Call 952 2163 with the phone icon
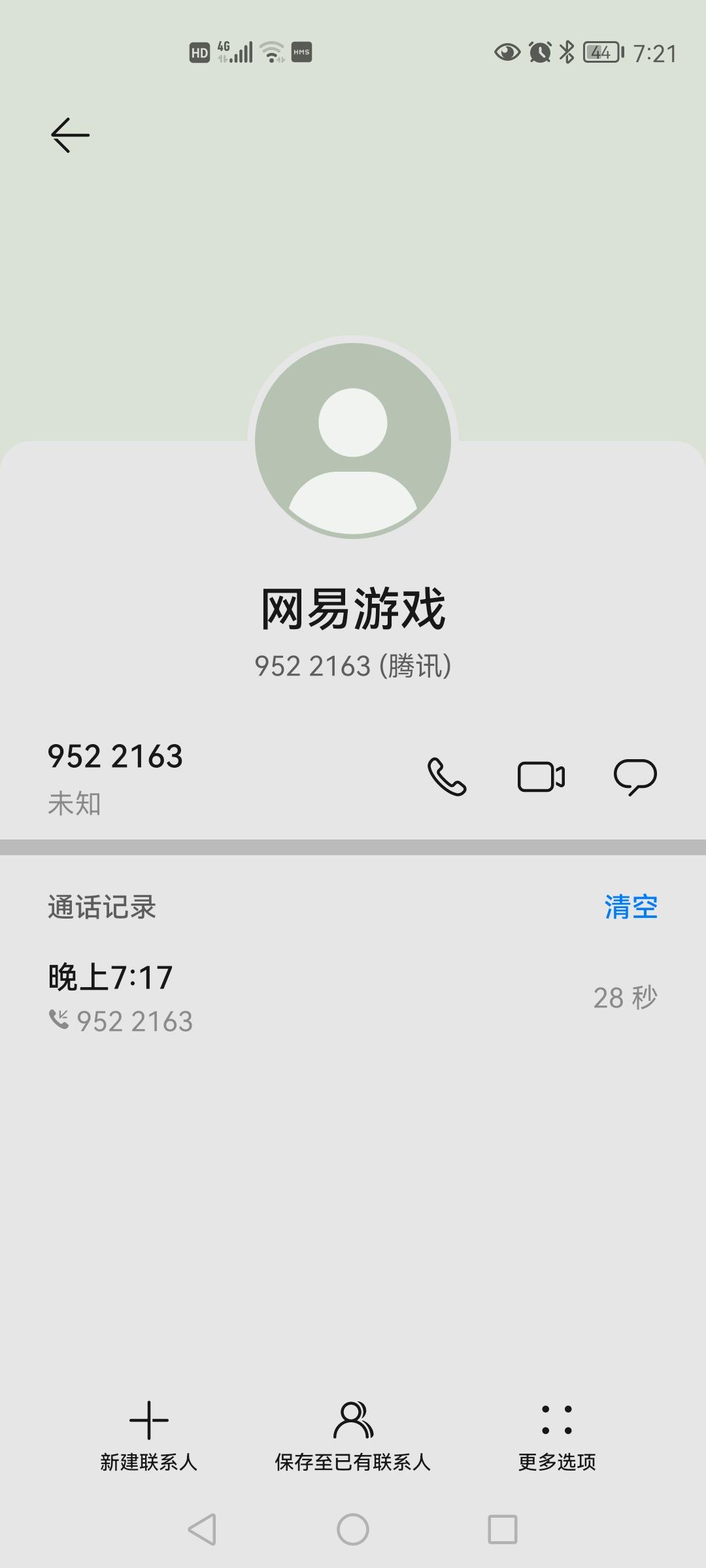Screen dimensions: 706x1568 click(447, 777)
